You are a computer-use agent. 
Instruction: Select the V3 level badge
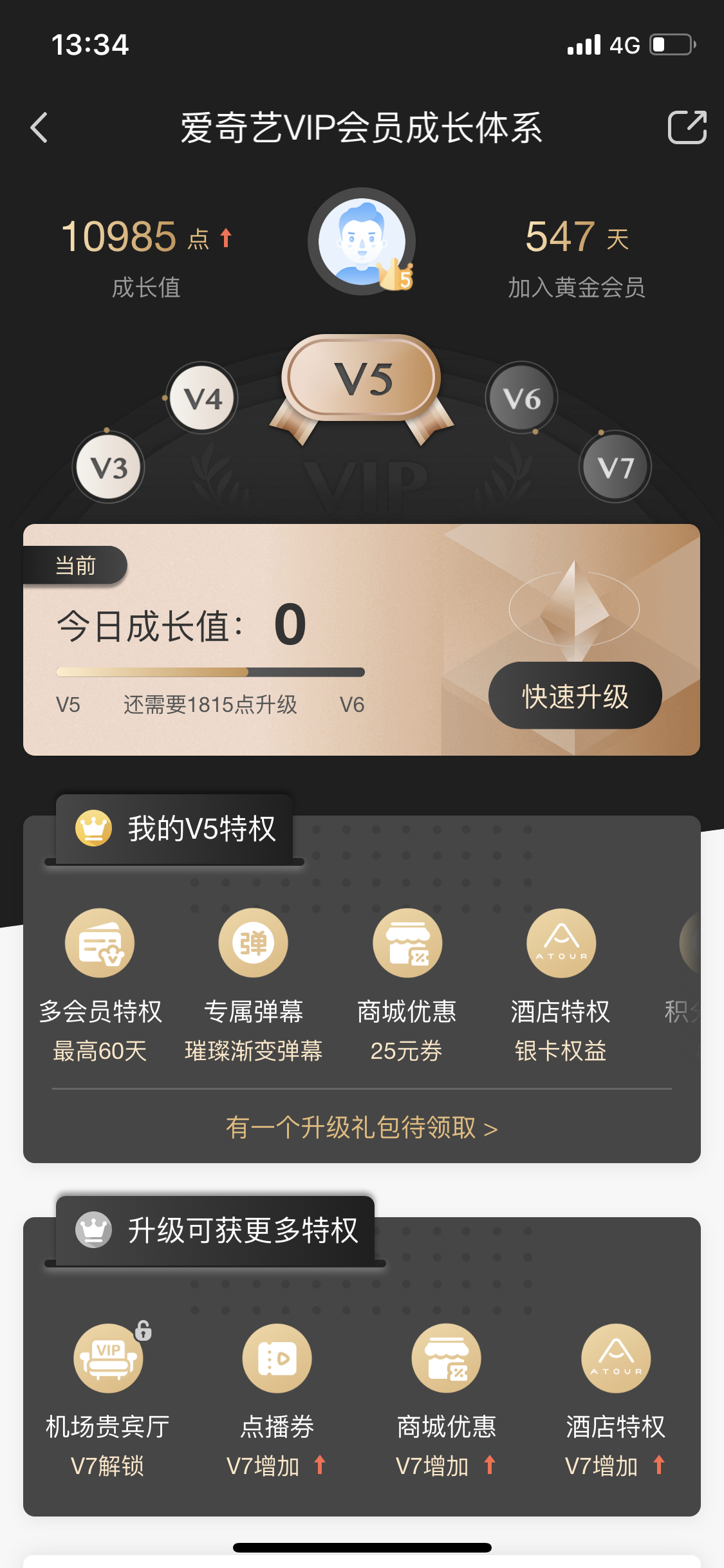click(108, 467)
